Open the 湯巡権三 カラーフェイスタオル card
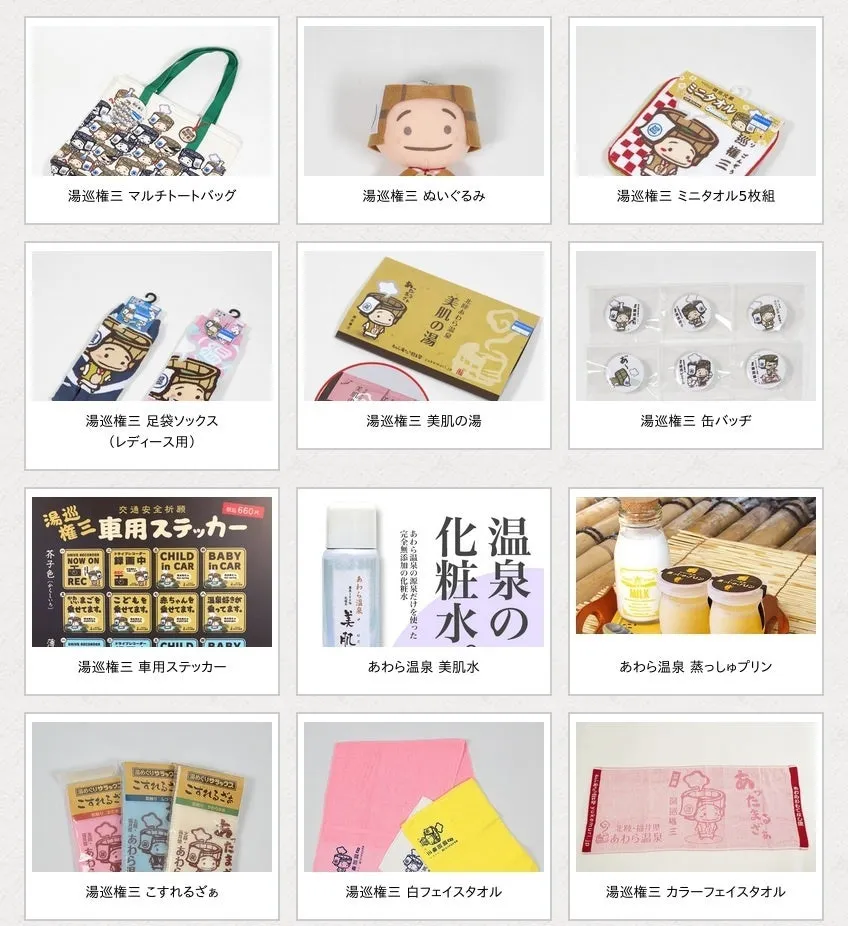This screenshot has width=848, height=926. (x=696, y=815)
